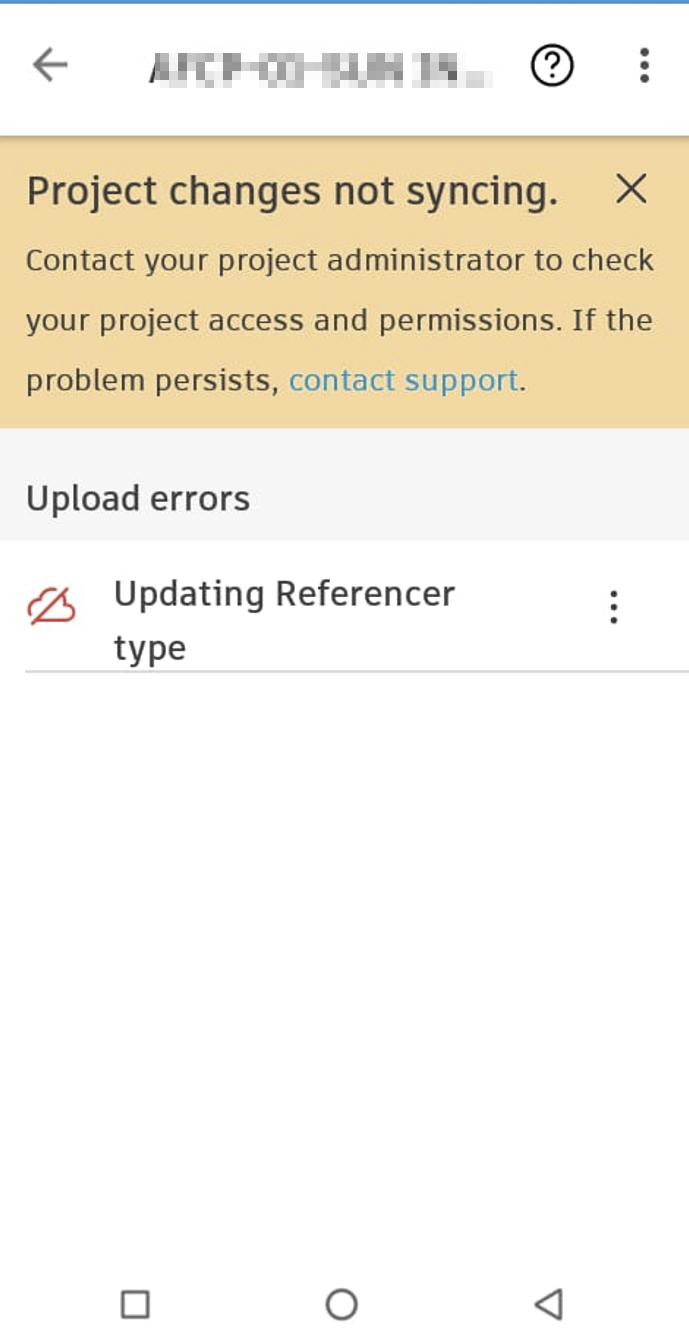Tap the system home button

coord(342,1303)
